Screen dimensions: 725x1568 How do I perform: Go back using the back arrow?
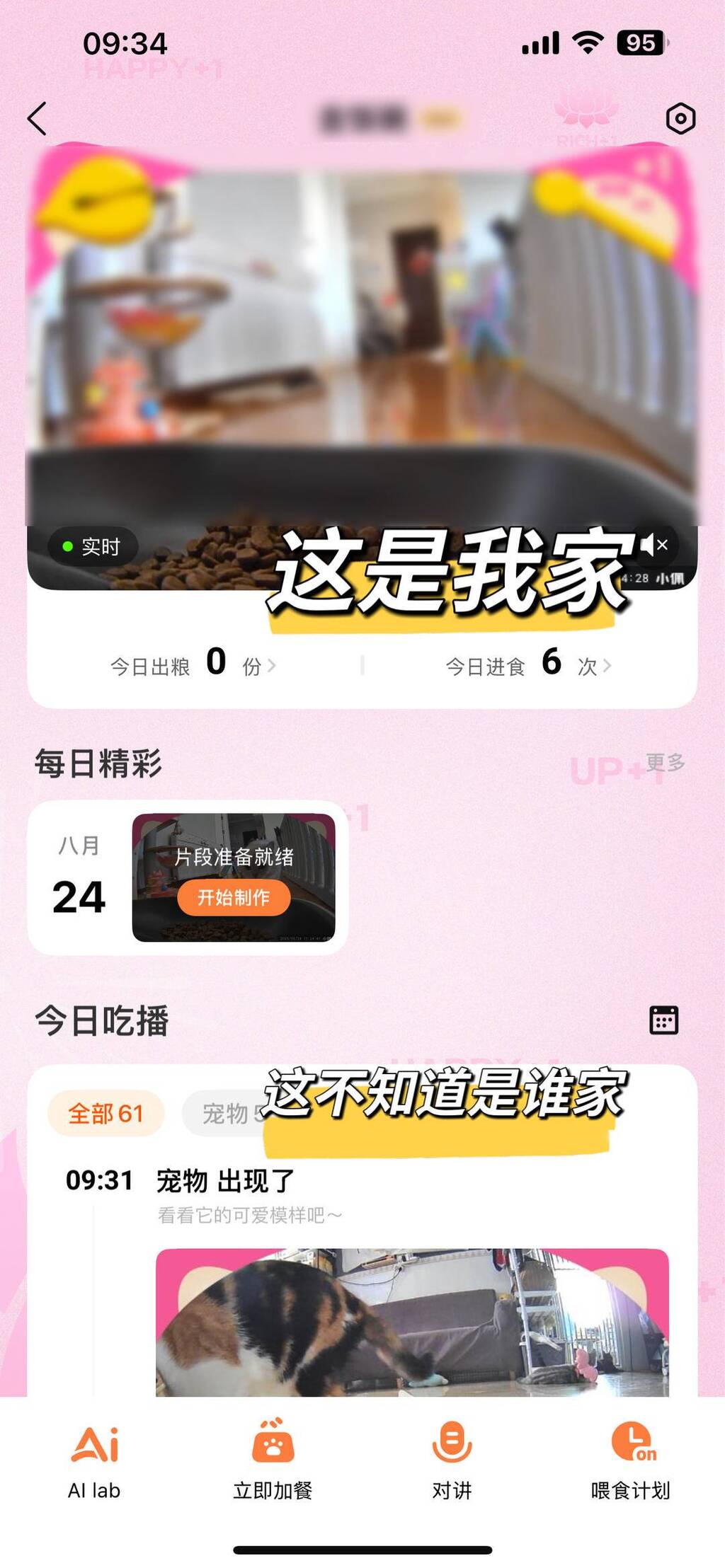pos(37,118)
